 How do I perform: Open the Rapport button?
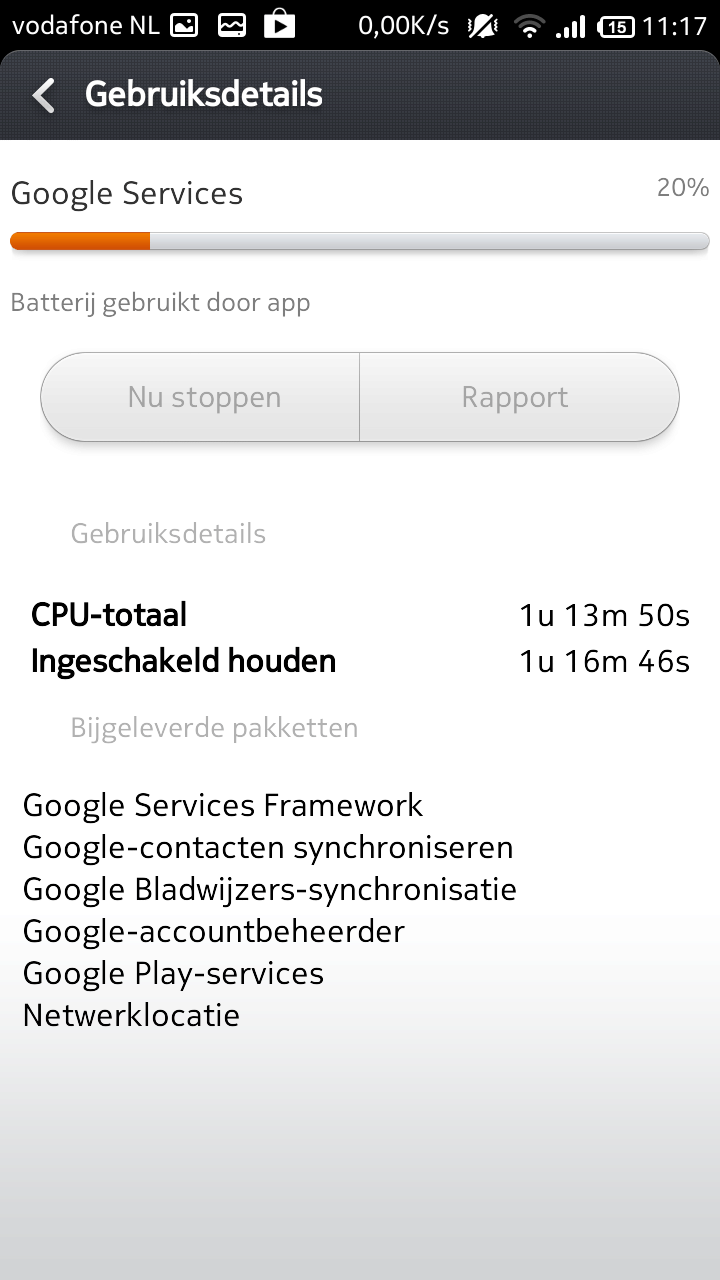tap(517, 397)
